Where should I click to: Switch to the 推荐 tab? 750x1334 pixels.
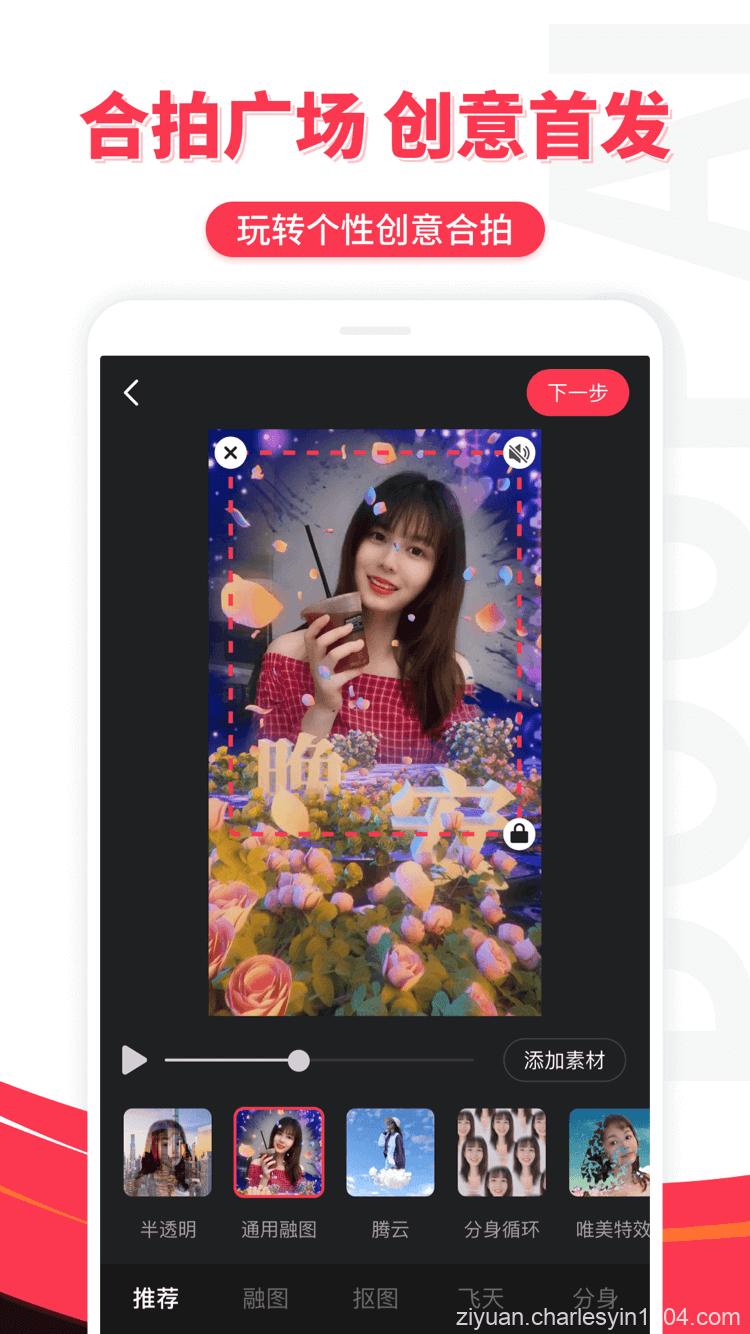[x=156, y=1297]
